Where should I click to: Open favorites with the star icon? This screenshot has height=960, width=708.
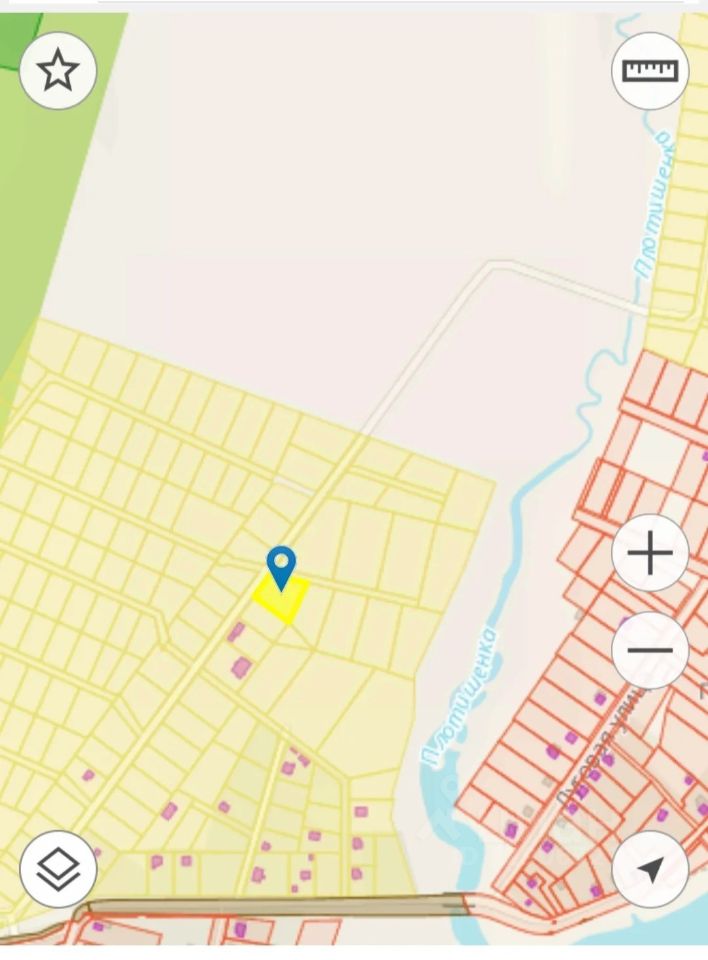(58, 70)
